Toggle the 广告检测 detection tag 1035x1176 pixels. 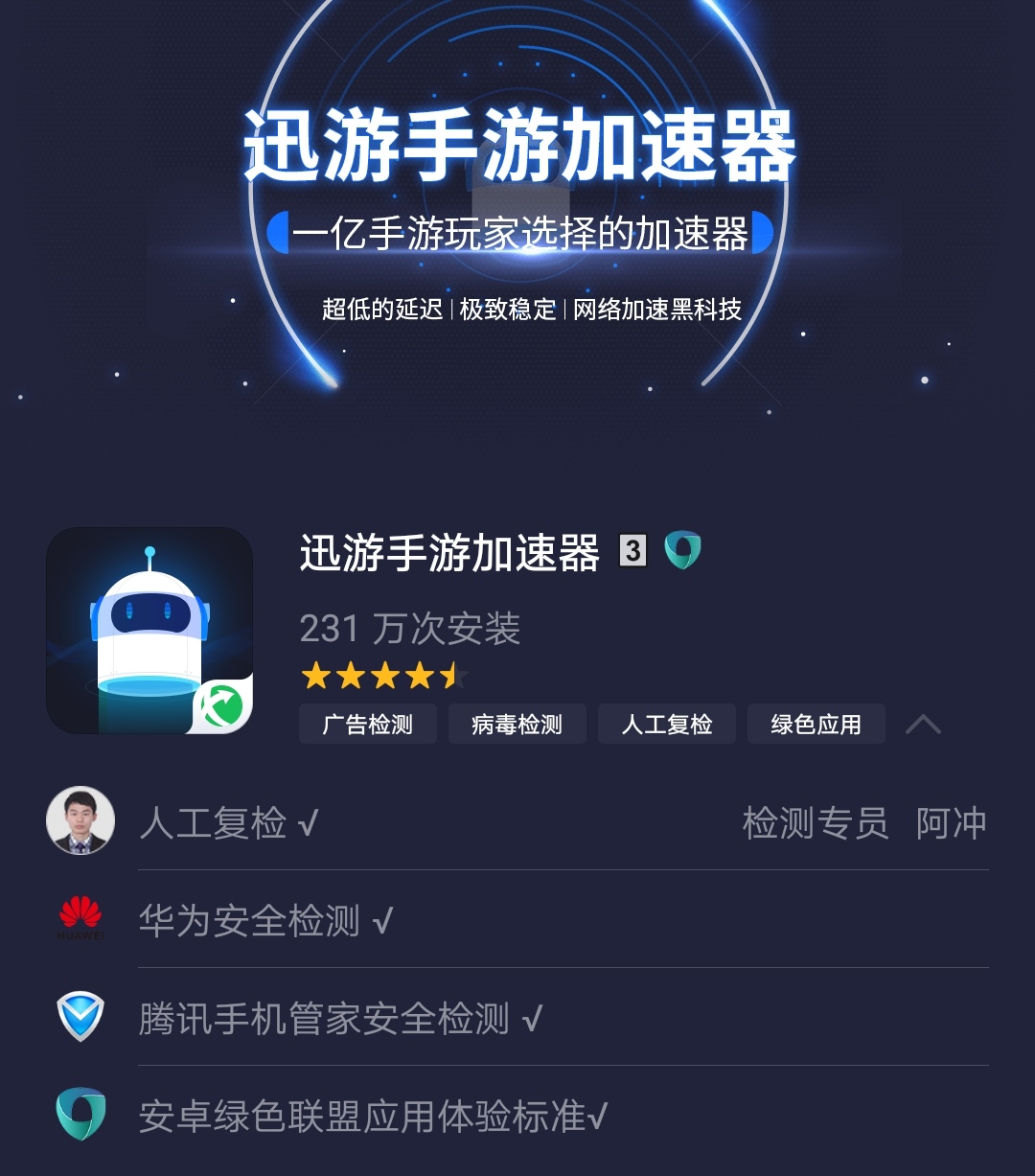(368, 725)
